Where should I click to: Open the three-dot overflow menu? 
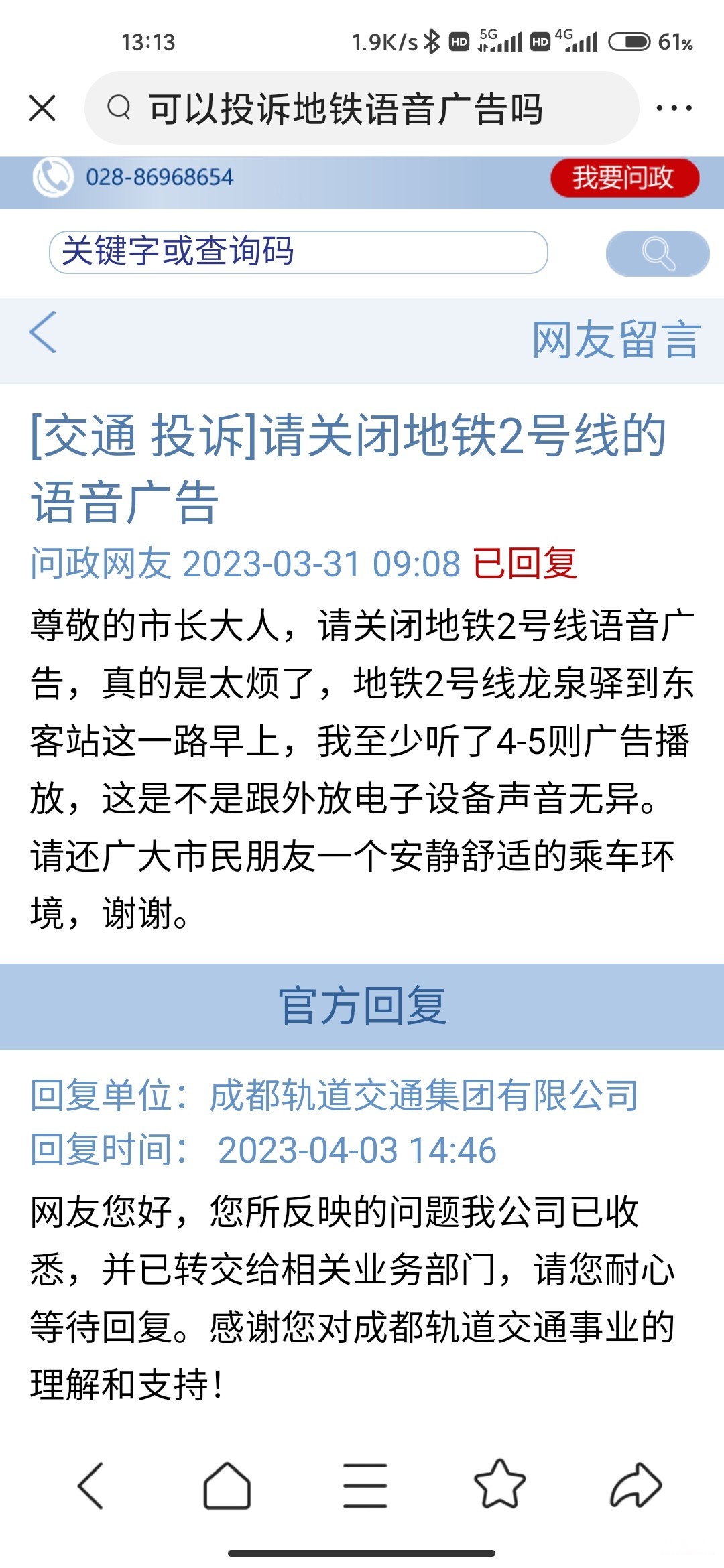[674, 108]
